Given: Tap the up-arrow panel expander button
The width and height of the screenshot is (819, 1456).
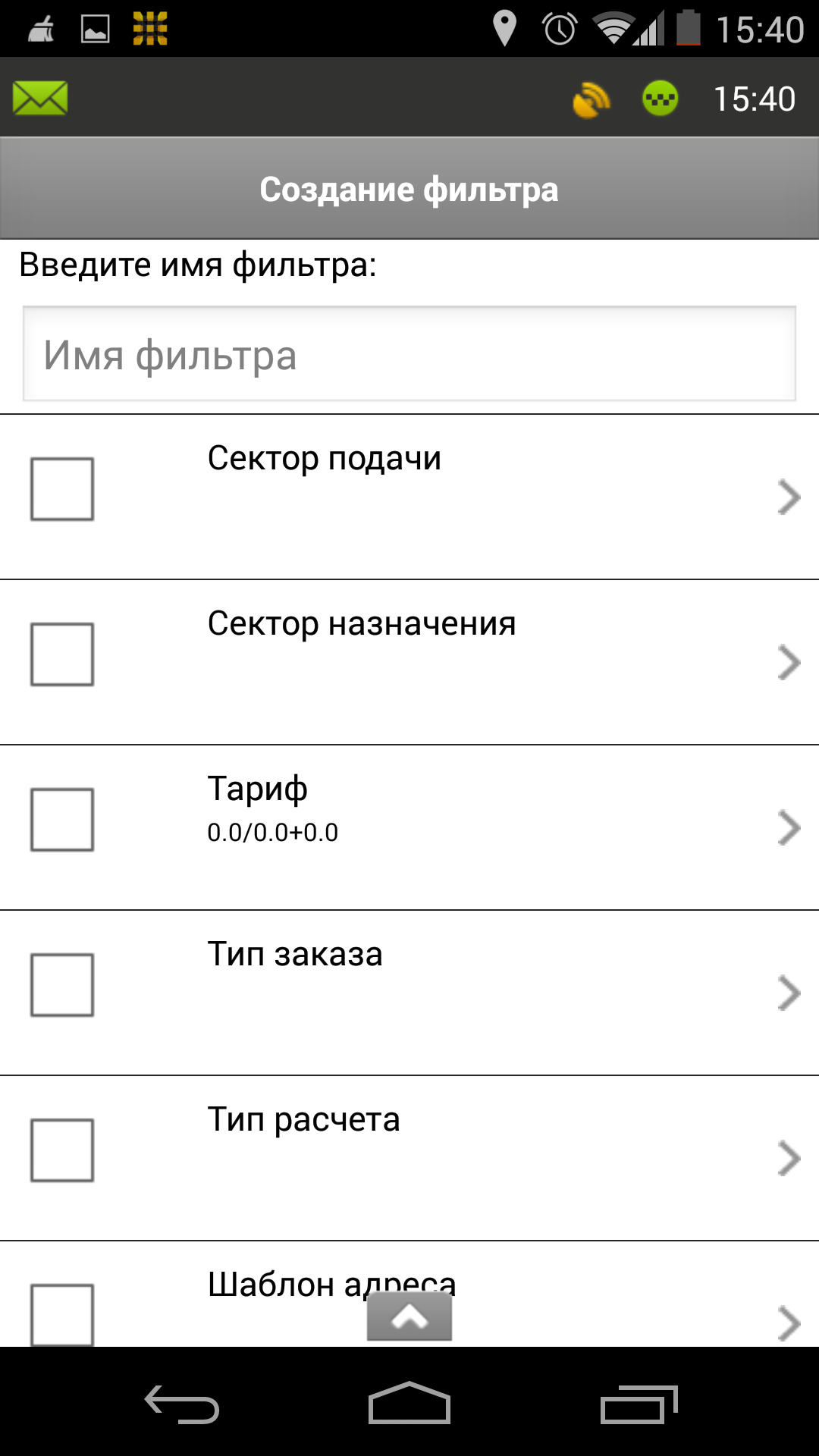Looking at the screenshot, I should (x=409, y=1318).
